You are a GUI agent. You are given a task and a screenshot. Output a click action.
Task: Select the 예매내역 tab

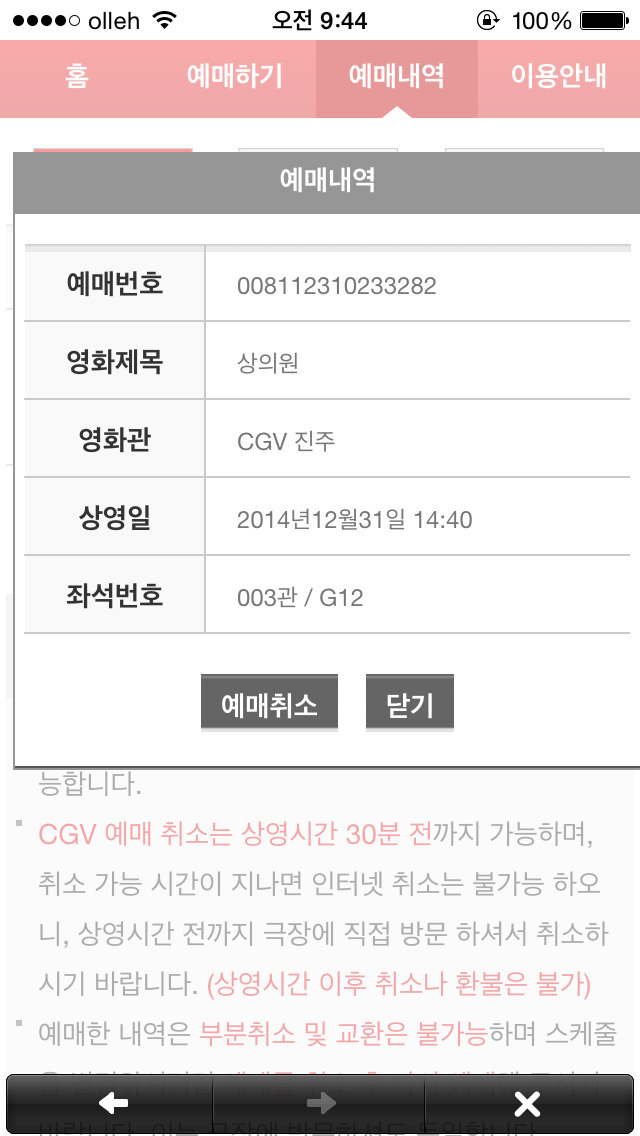tap(396, 77)
